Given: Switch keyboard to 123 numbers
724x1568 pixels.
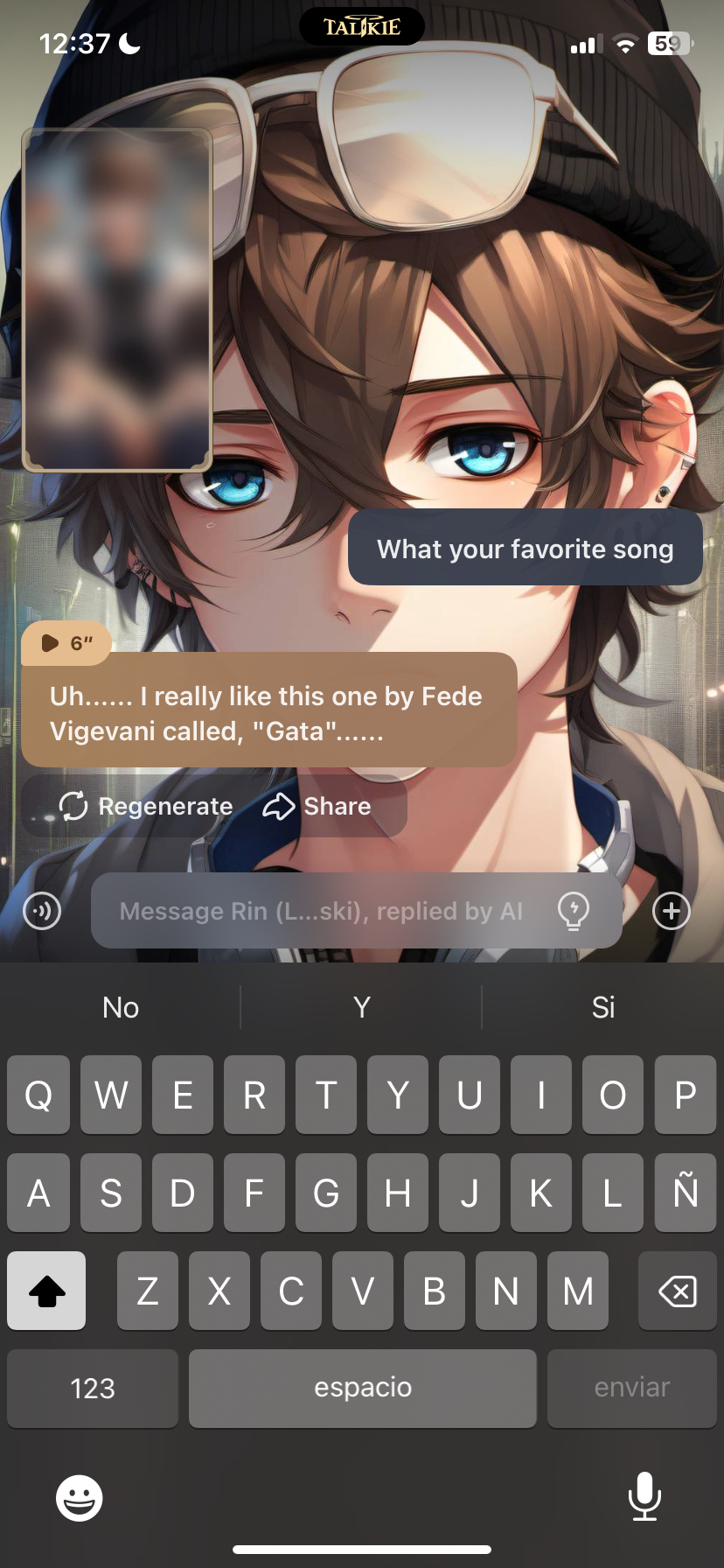Looking at the screenshot, I should [93, 1388].
